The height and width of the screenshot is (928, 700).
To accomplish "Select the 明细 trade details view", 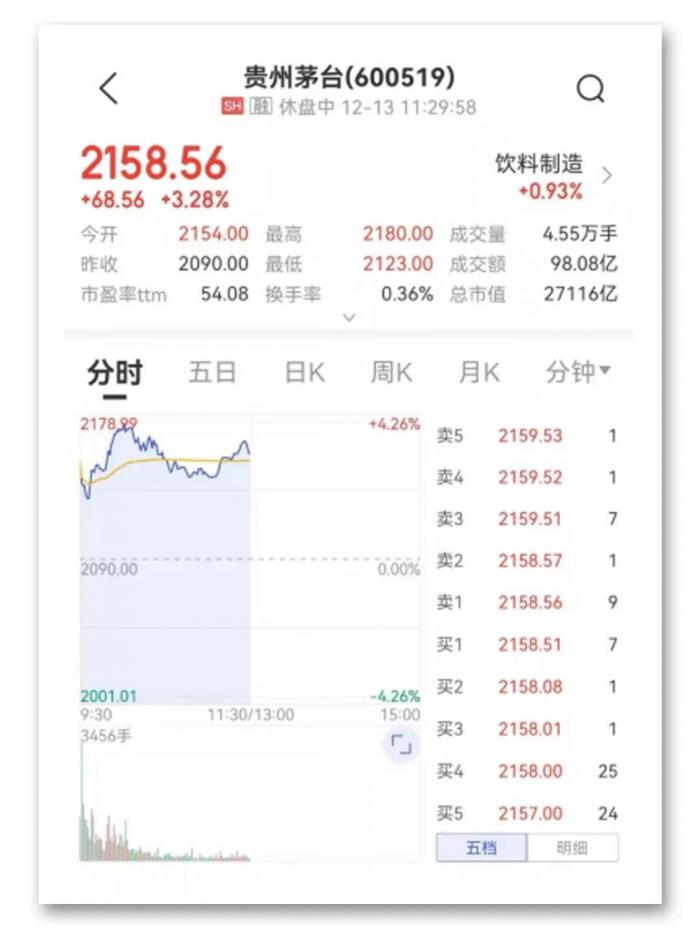I will click(572, 848).
